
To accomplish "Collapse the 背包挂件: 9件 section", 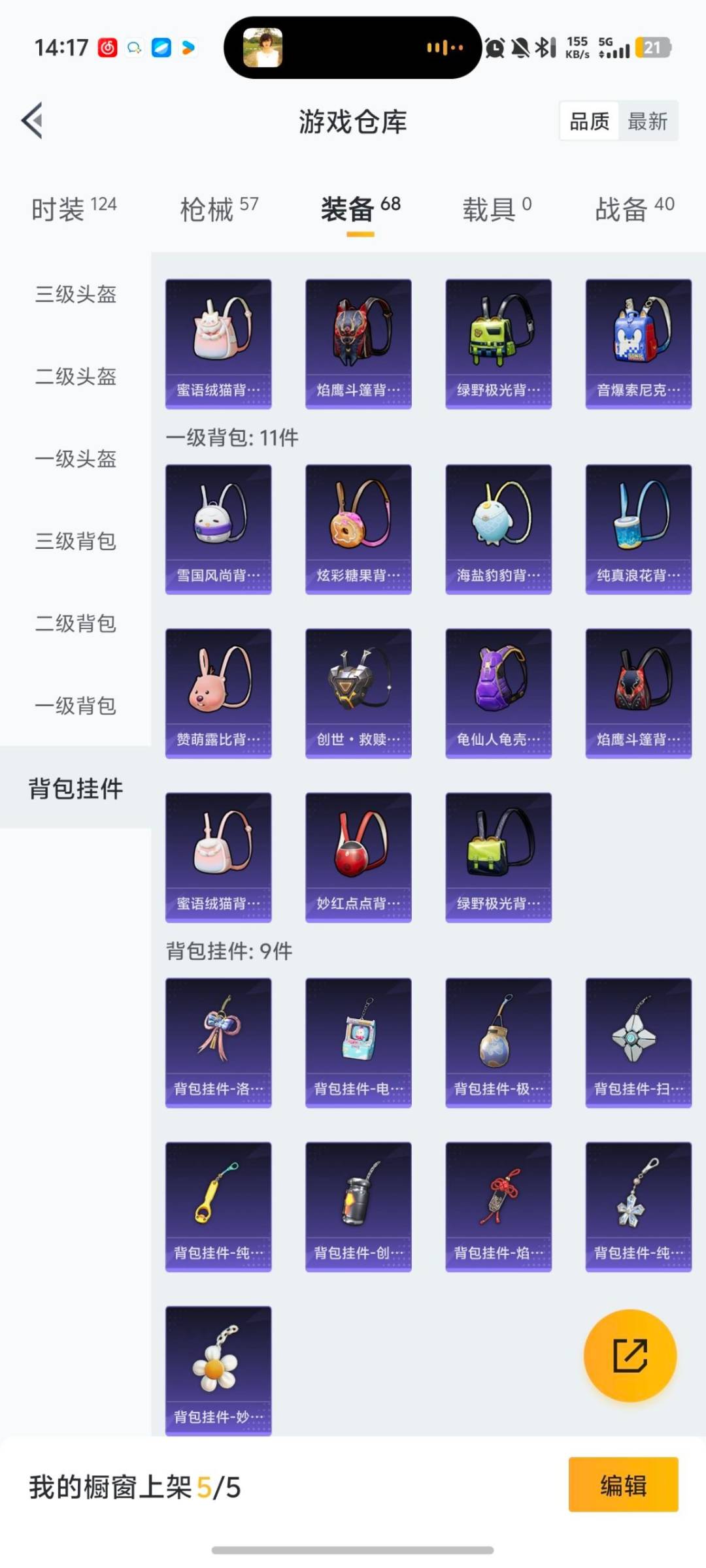I will point(229,952).
